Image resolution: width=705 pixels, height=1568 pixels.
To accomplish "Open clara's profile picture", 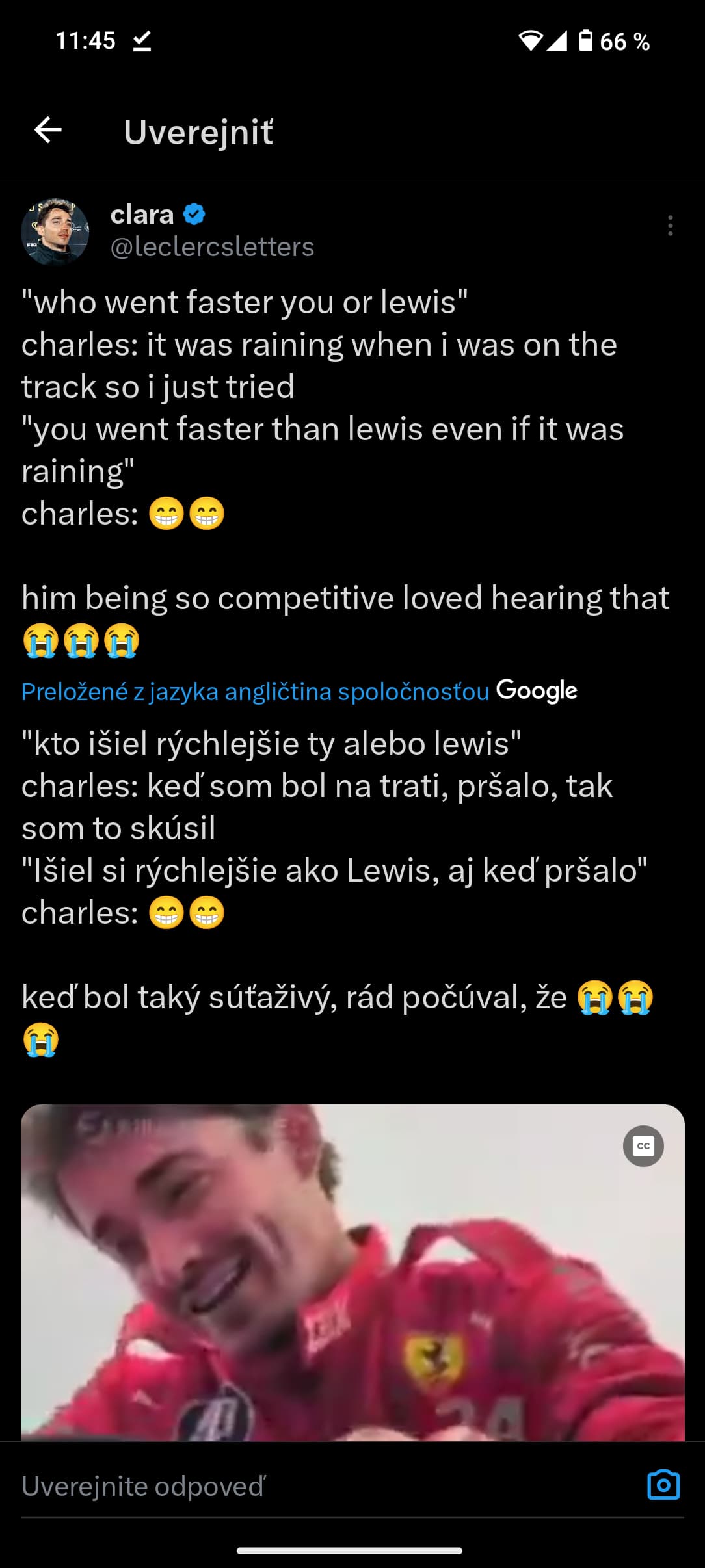I will (55, 231).
